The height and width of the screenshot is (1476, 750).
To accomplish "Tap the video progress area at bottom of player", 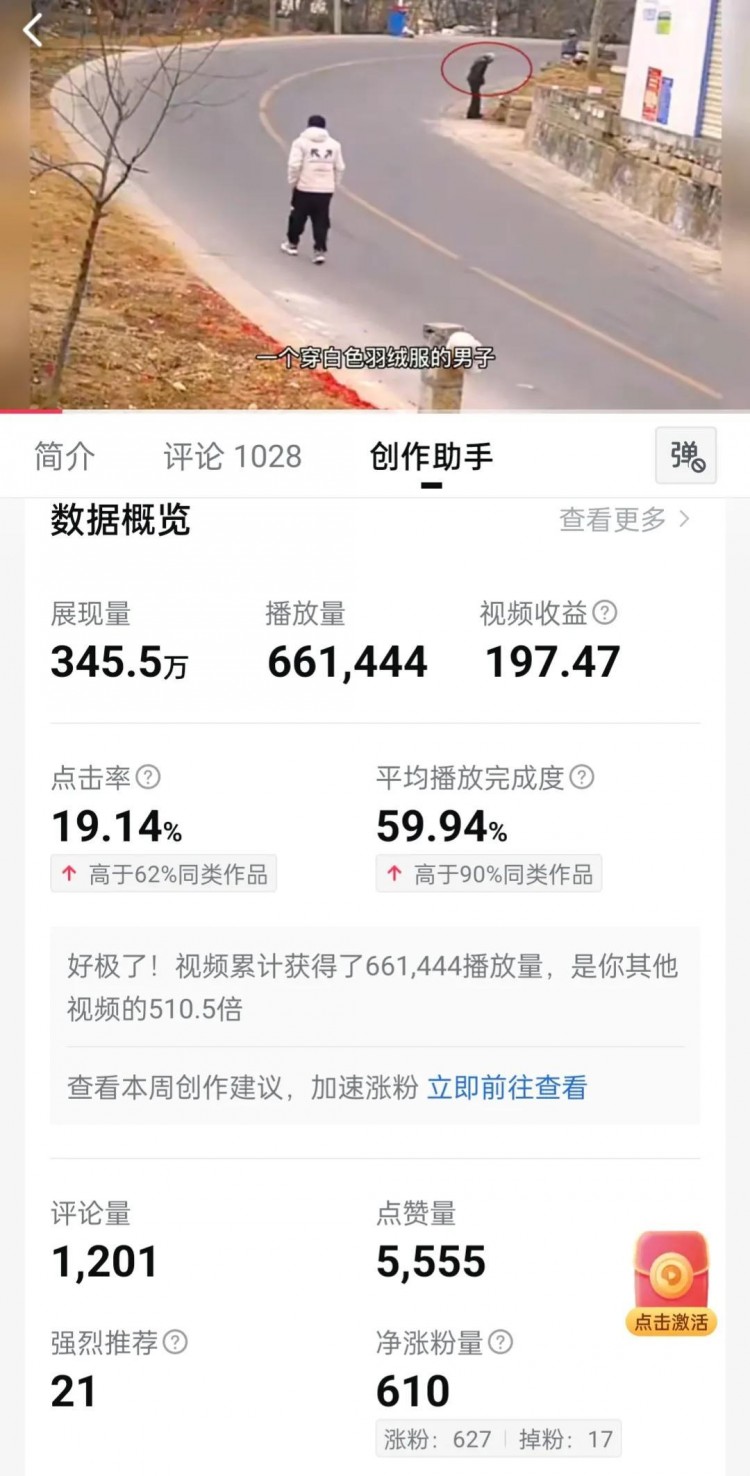I will click(x=375, y=410).
